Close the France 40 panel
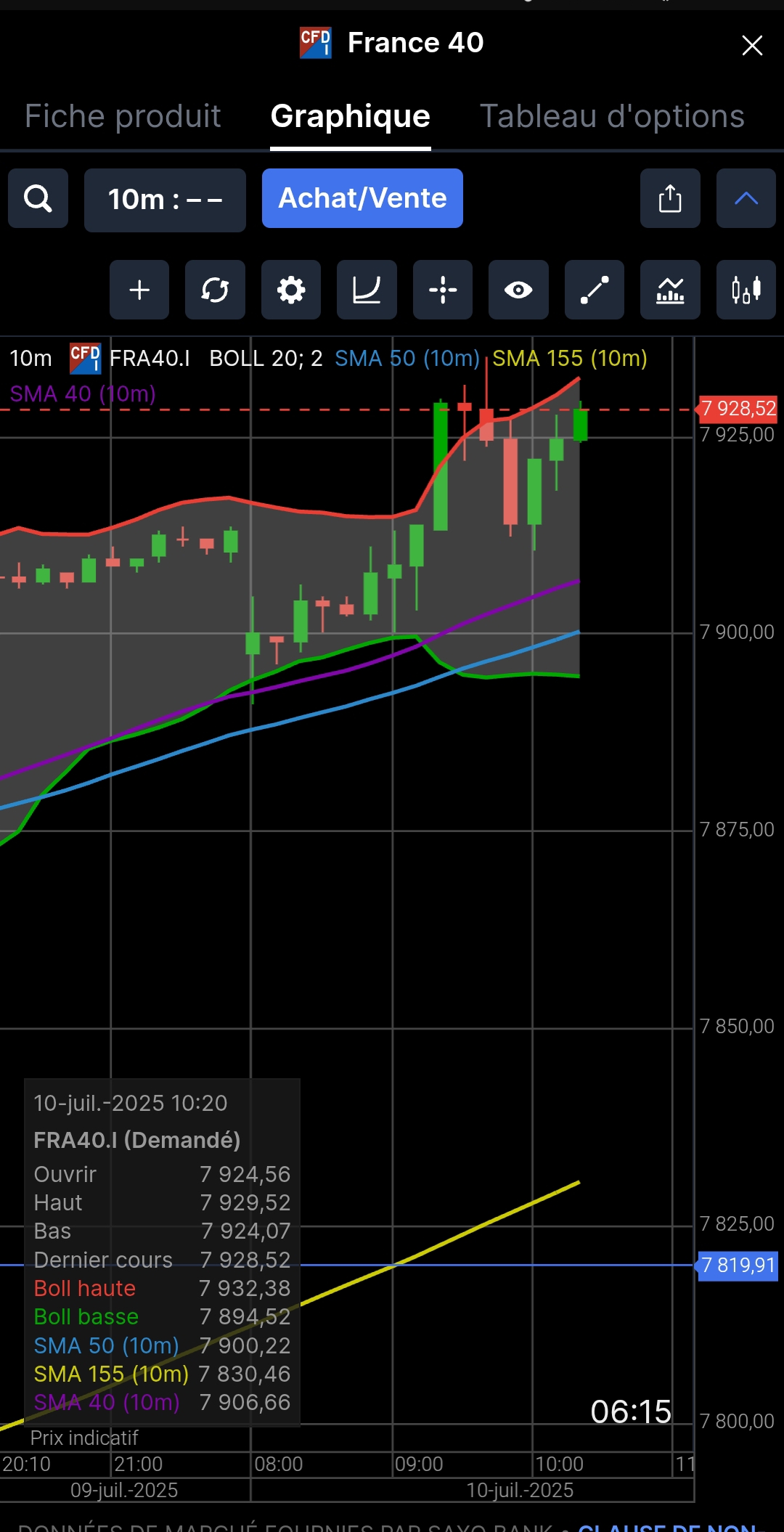 click(752, 45)
